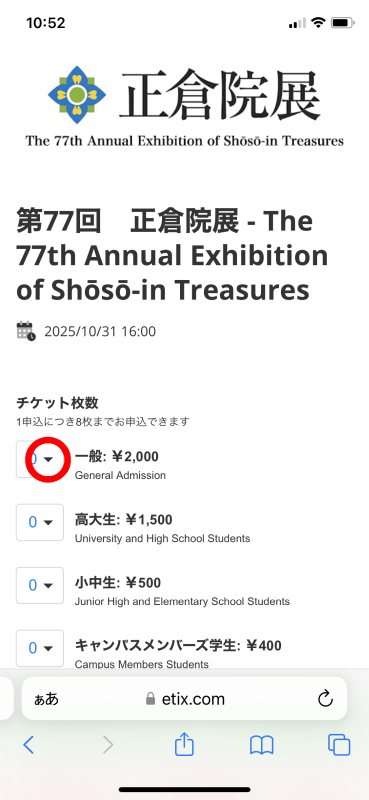Open the Campus Members Students quantity dropdown
369x800 pixels.
[x=40, y=648]
